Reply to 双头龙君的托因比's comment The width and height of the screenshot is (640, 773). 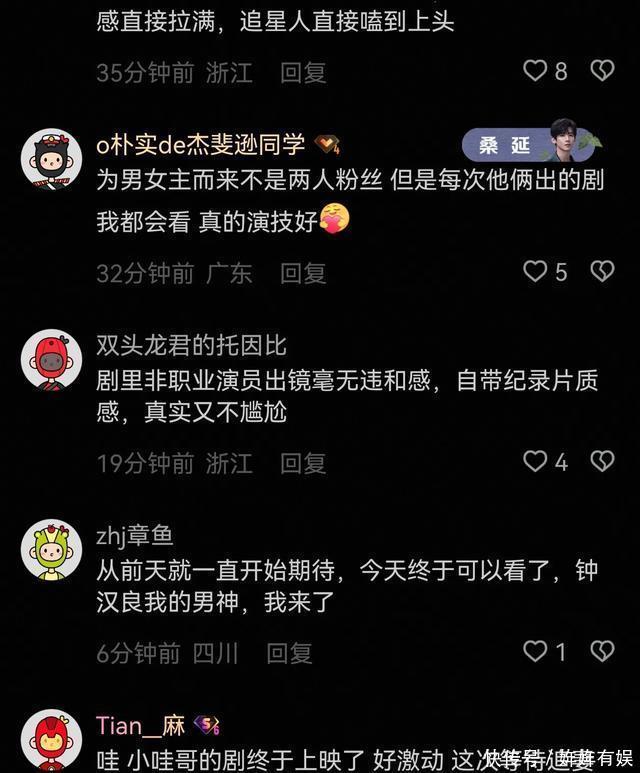[303, 463]
